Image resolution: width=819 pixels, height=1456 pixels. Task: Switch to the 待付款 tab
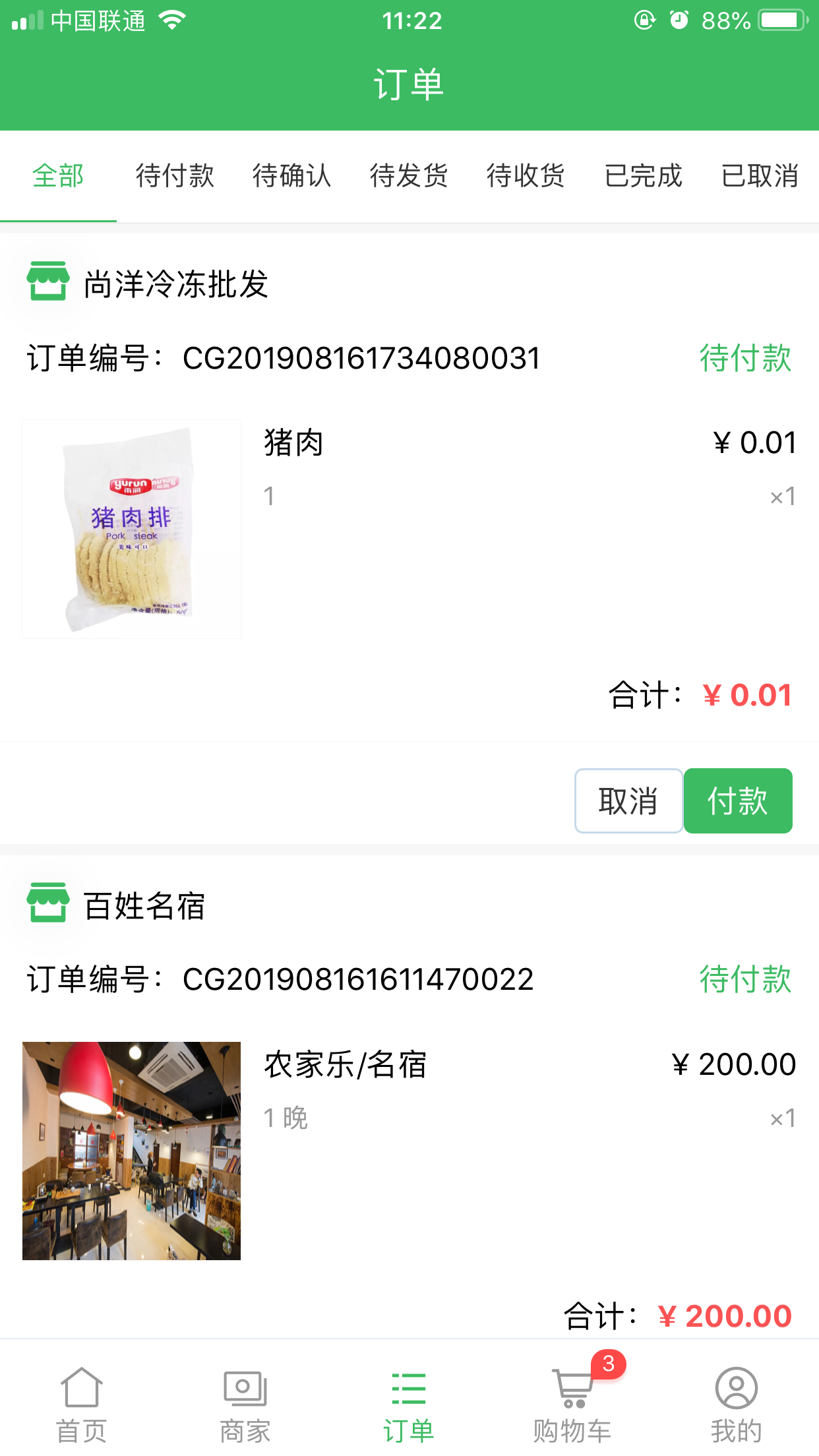click(x=174, y=175)
